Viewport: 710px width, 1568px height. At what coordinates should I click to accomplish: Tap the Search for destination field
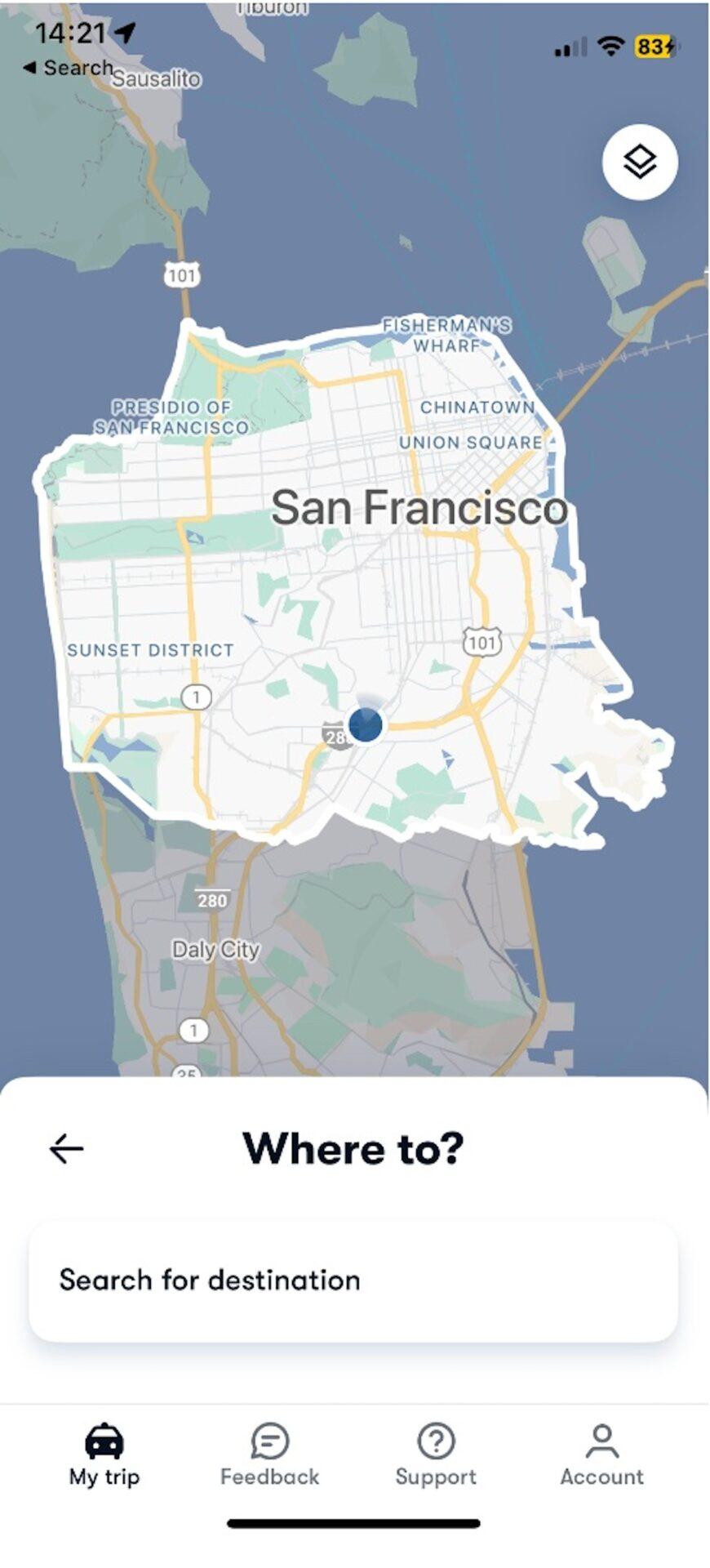coord(353,1280)
